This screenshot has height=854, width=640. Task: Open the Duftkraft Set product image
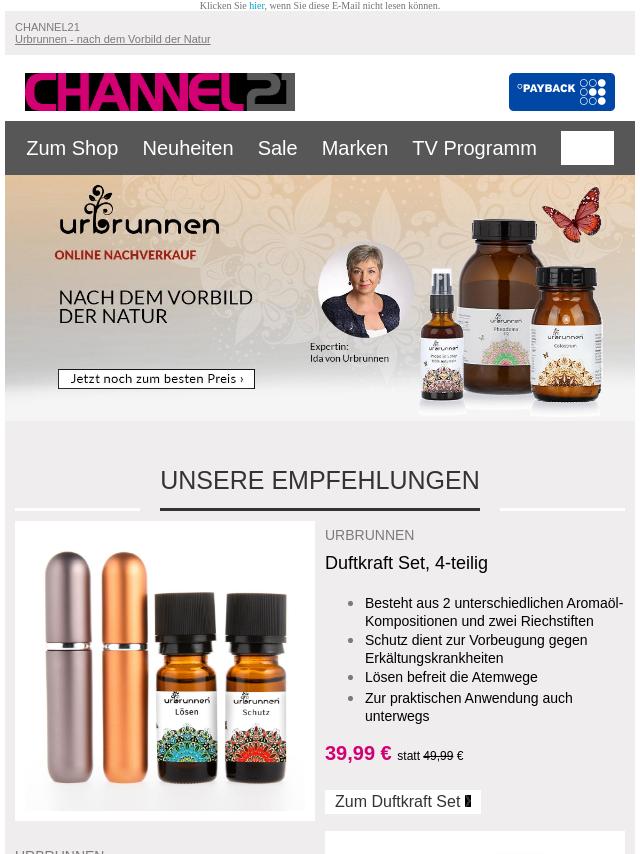[165, 671]
